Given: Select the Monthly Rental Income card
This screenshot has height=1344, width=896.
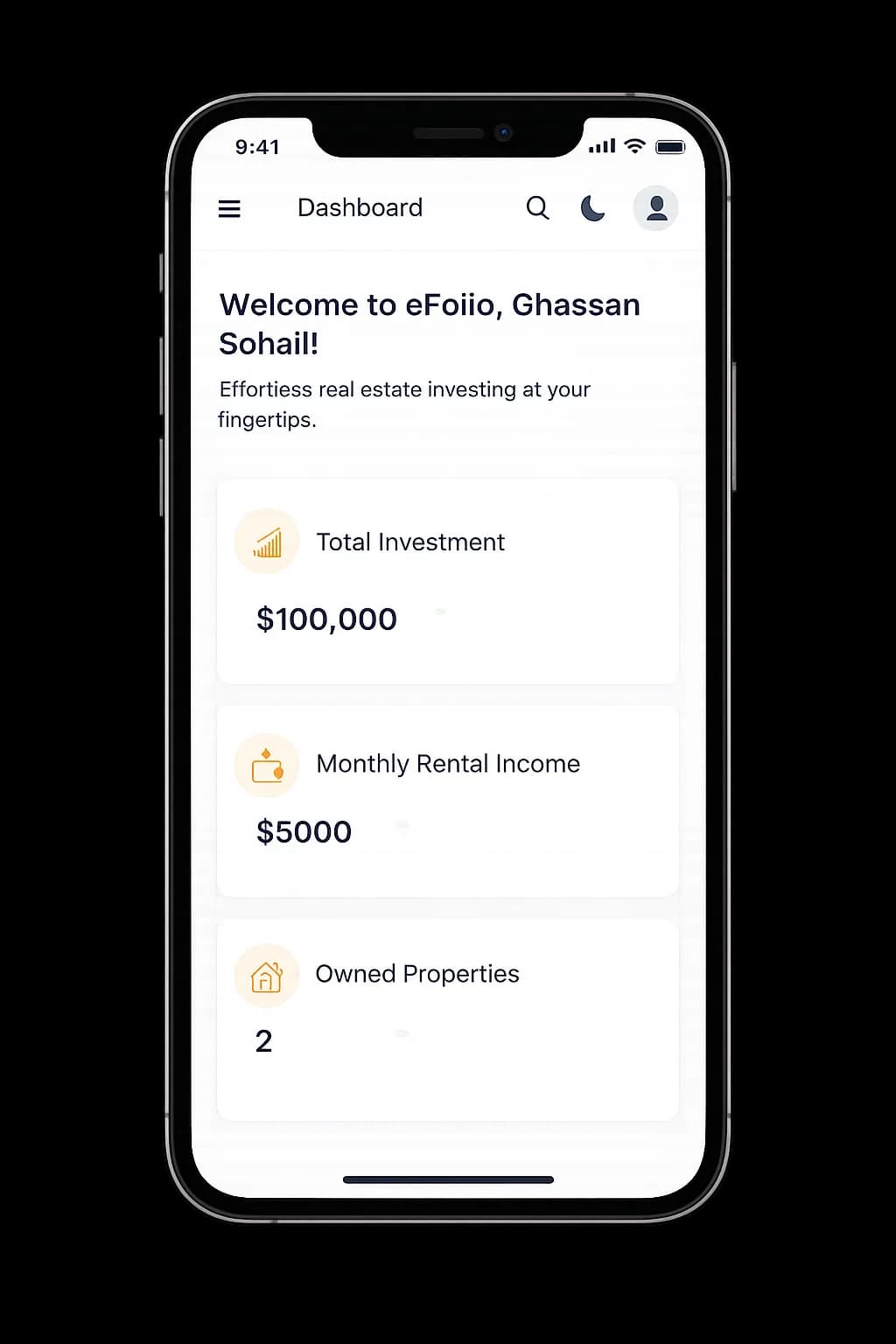Looking at the screenshot, I should tap(447, 801).
